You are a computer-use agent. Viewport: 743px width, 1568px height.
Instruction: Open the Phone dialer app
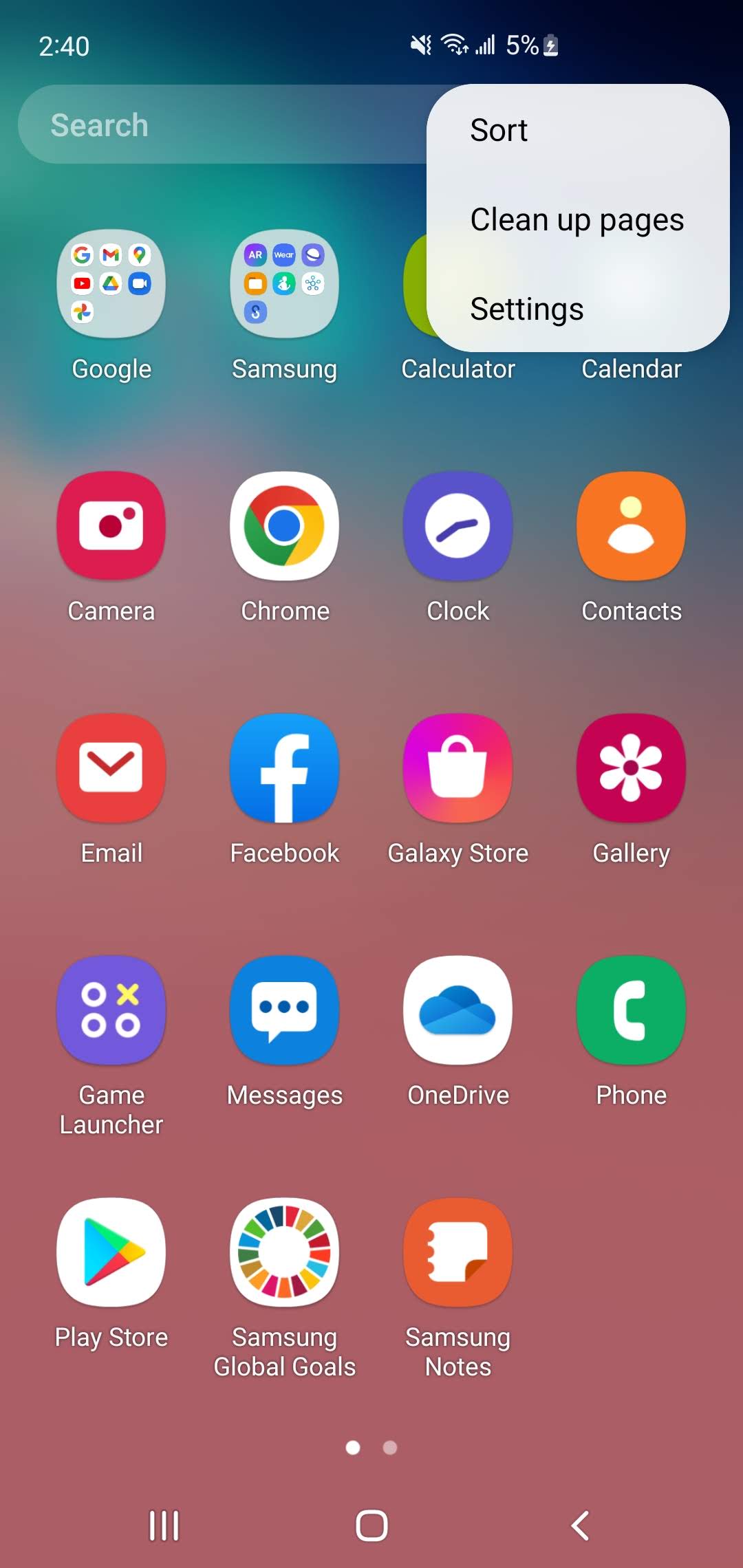pos(632,1010)
